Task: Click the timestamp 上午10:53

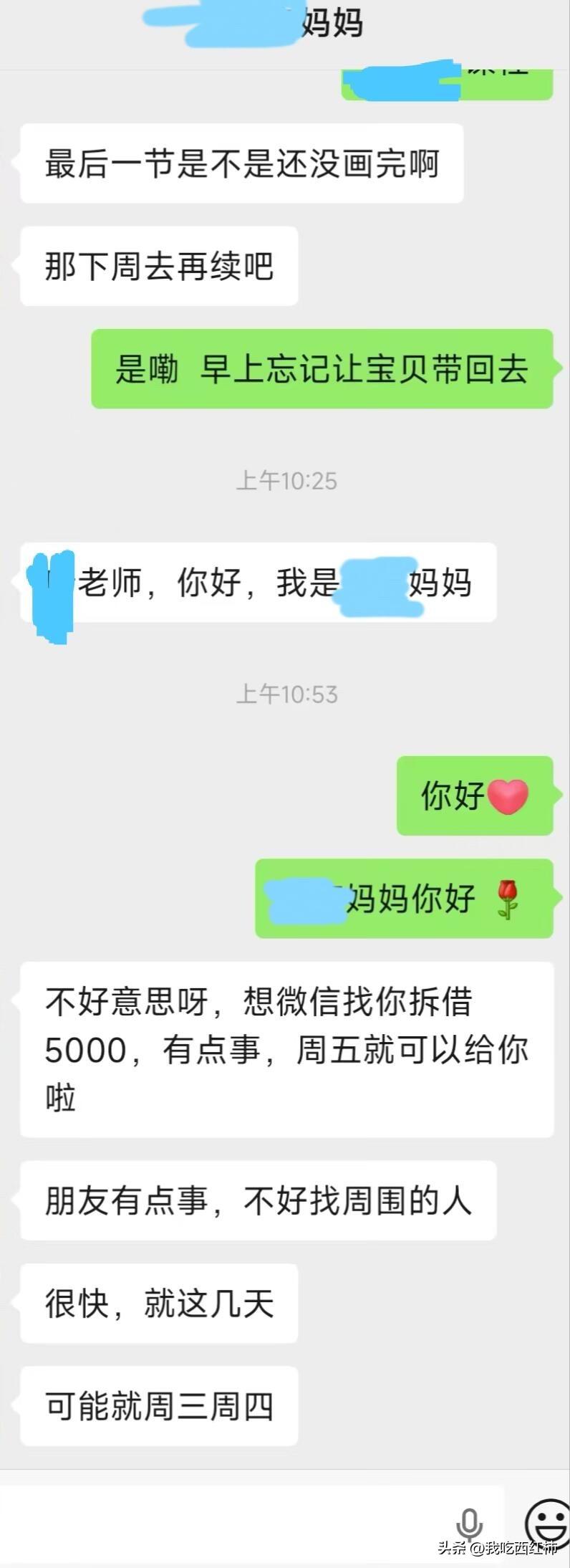Action: pos(287,694)
